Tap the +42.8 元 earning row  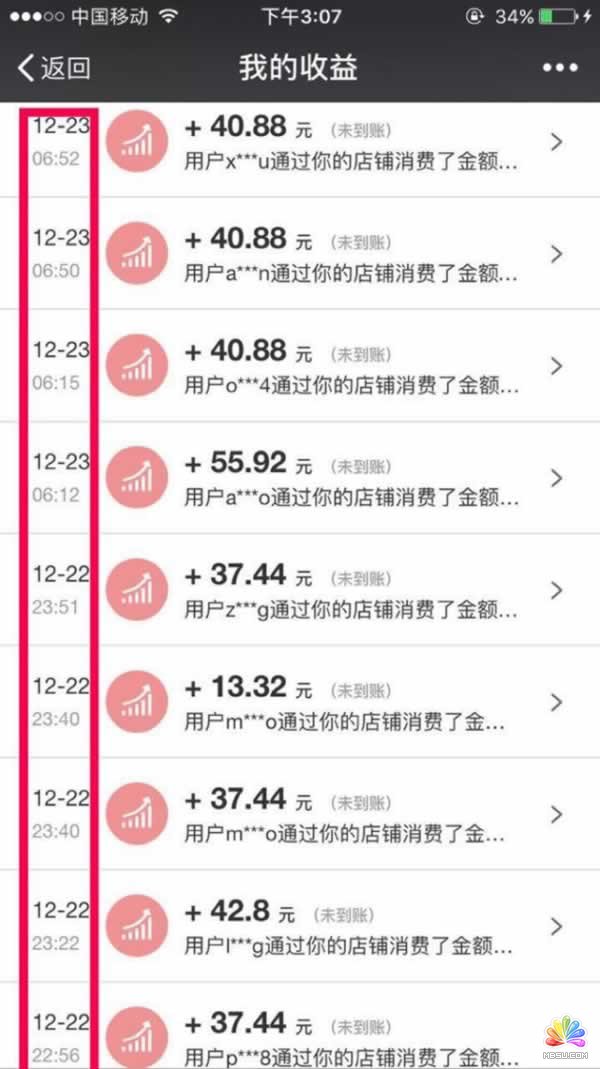point(350,928)
